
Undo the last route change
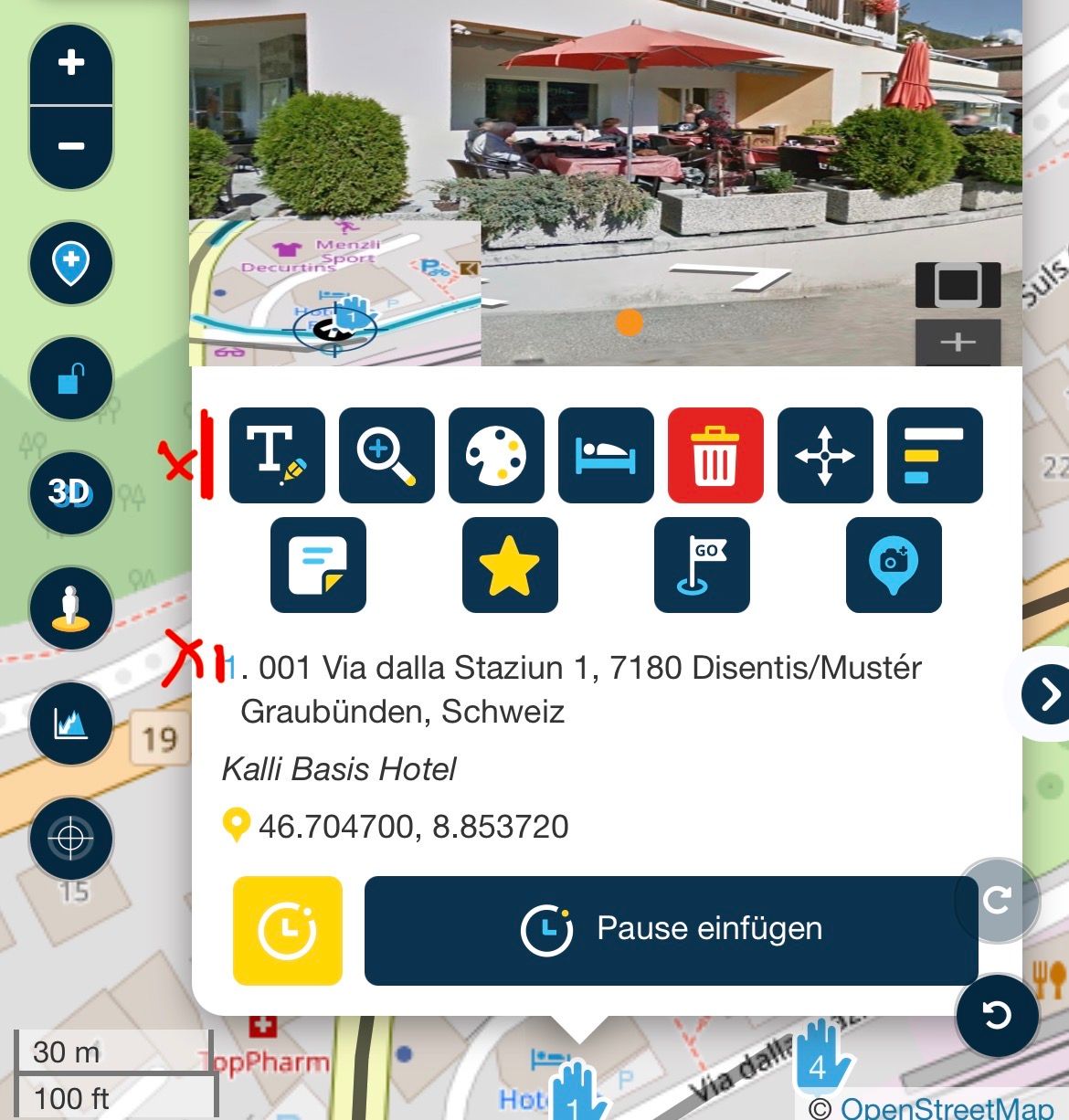pos(997,1015)
